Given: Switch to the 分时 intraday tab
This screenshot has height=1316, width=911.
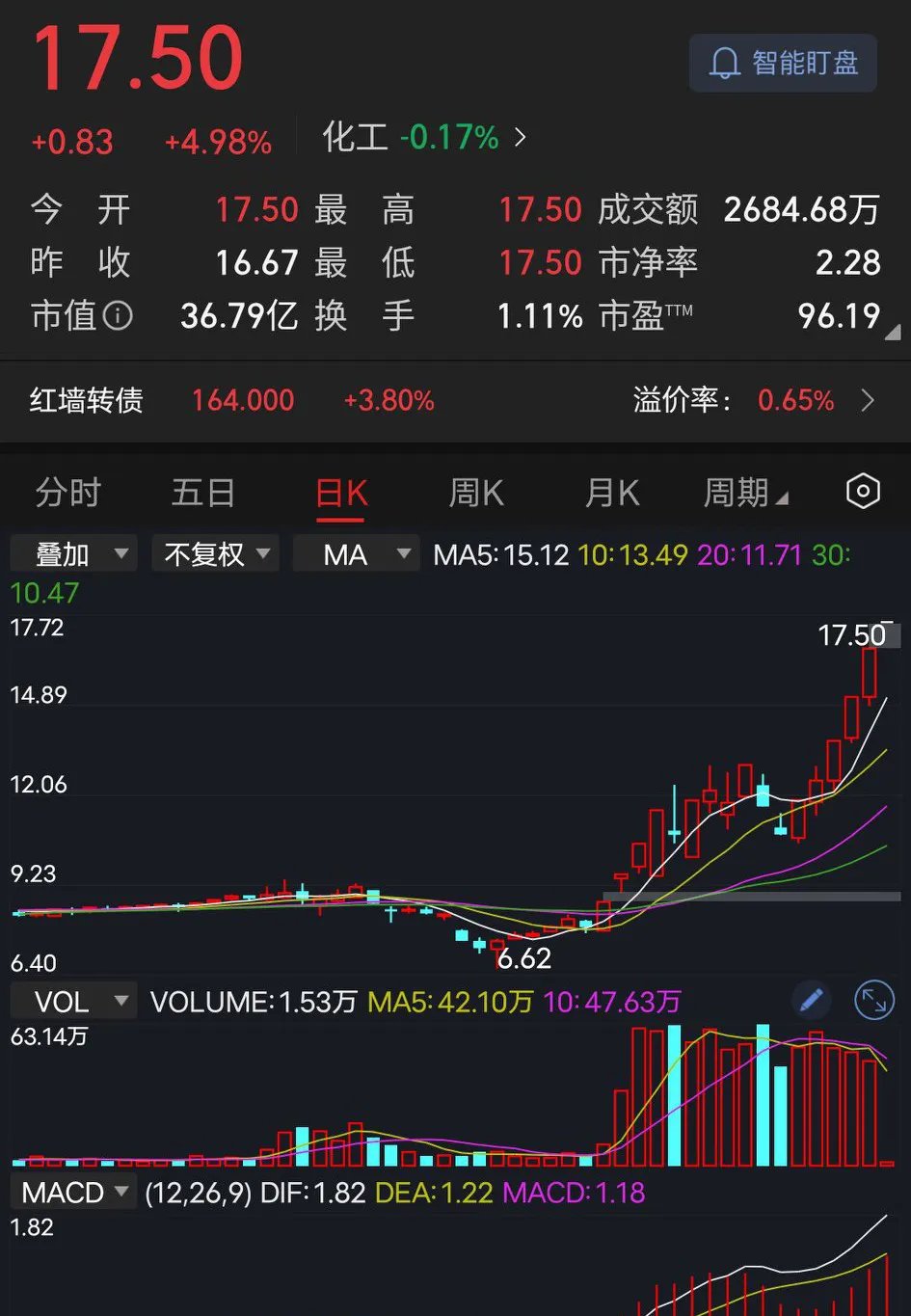Looking at the screenshot, I should (x=67, y=492).
